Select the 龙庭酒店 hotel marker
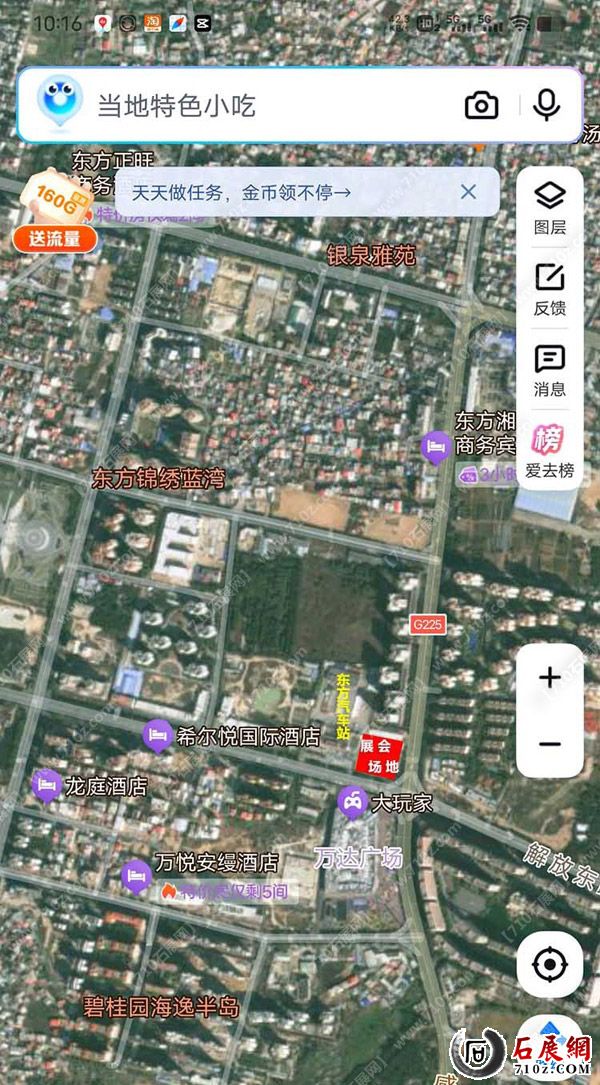Screen dimensions: 600x1085 [x=46, y=786]
